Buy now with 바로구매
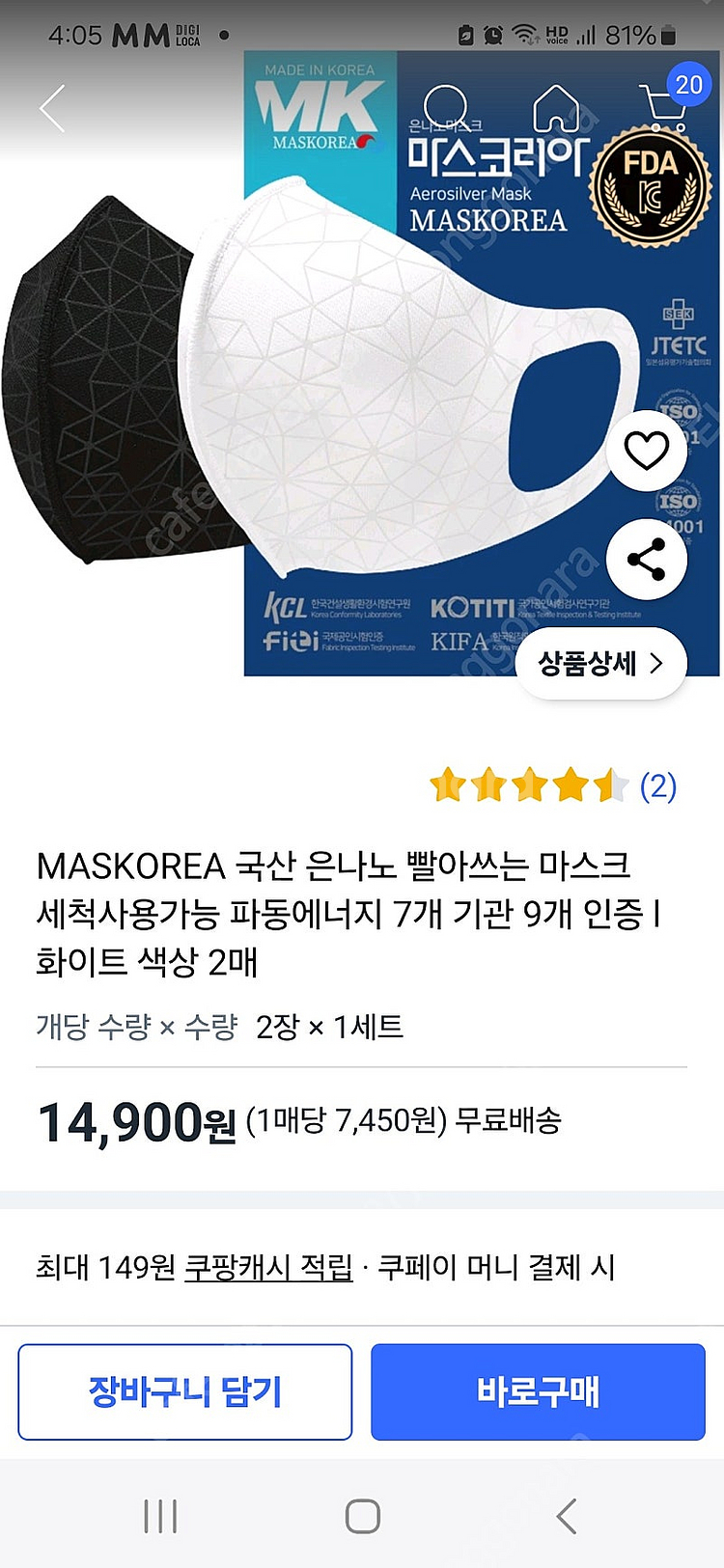 [x=538, y=1391]
